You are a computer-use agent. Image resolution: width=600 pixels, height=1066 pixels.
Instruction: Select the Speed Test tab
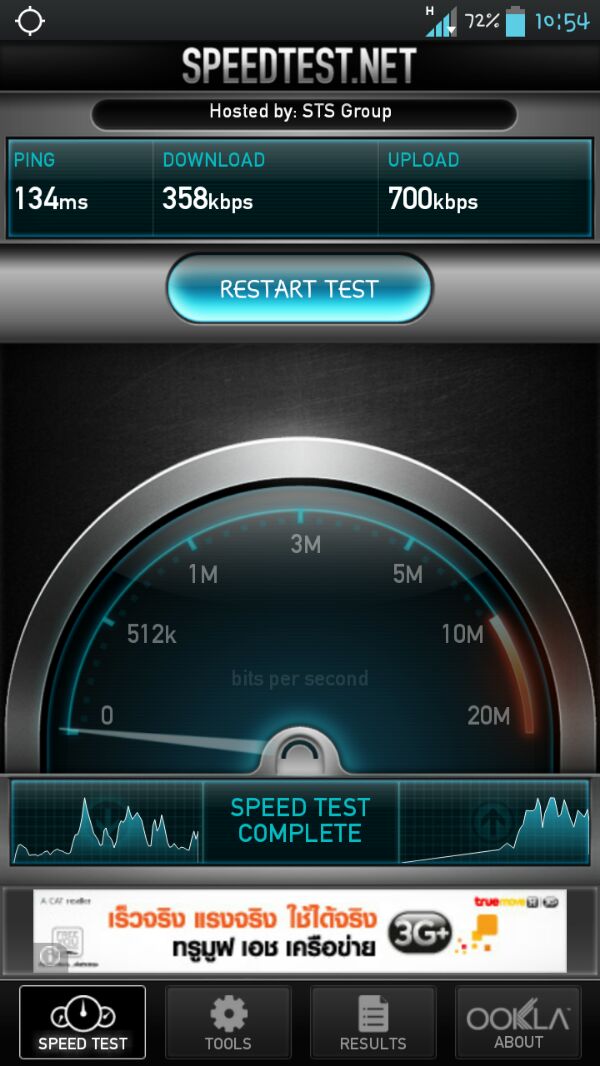82,1022
